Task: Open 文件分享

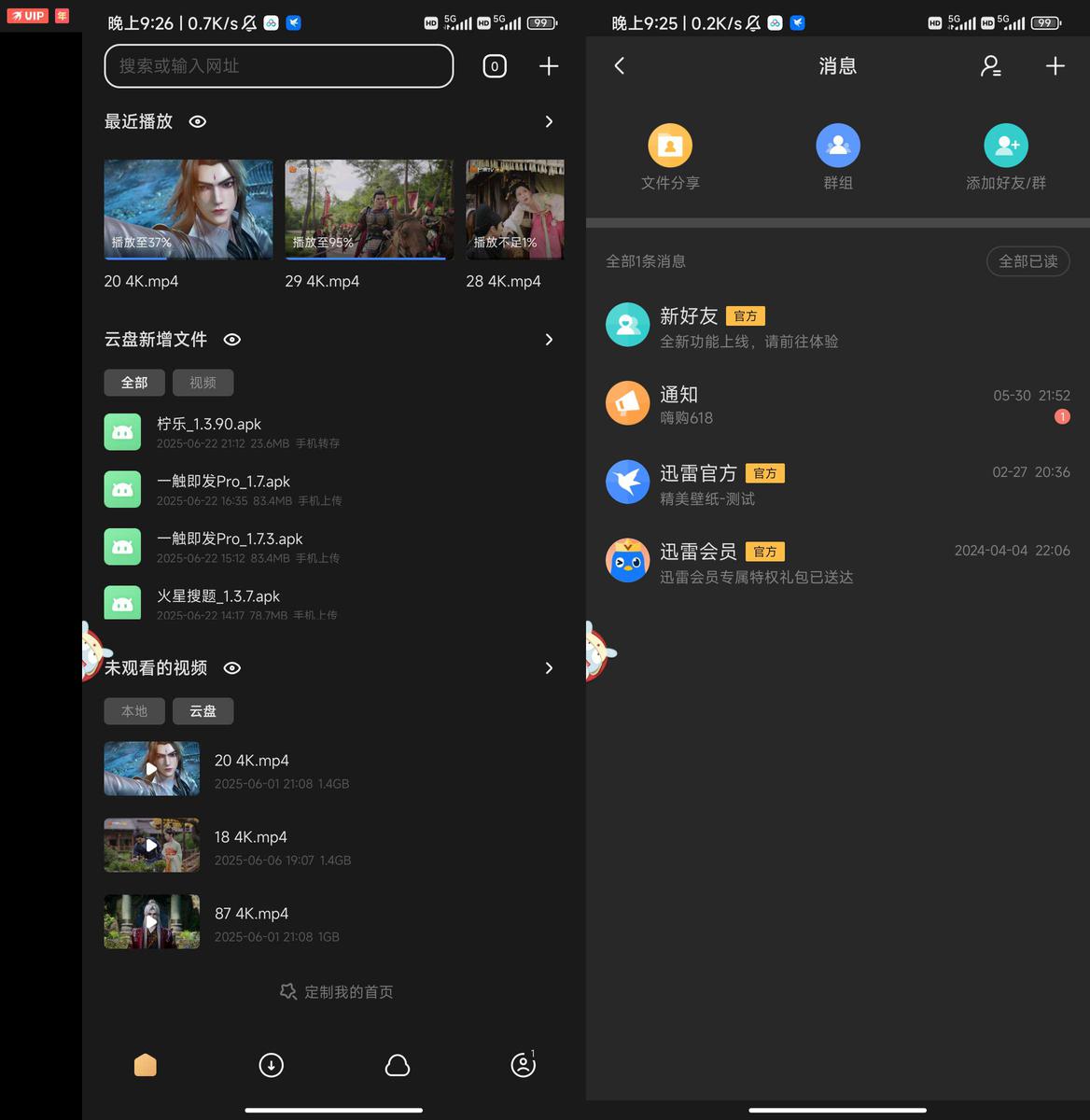Action: click(670, 157)
